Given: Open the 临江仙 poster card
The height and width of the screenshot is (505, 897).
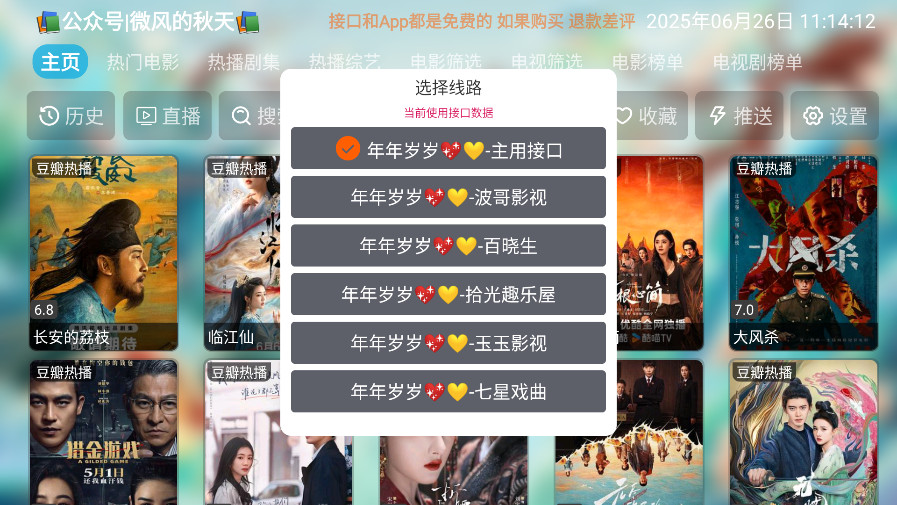Looking at the screenshot, I should 240,252.
